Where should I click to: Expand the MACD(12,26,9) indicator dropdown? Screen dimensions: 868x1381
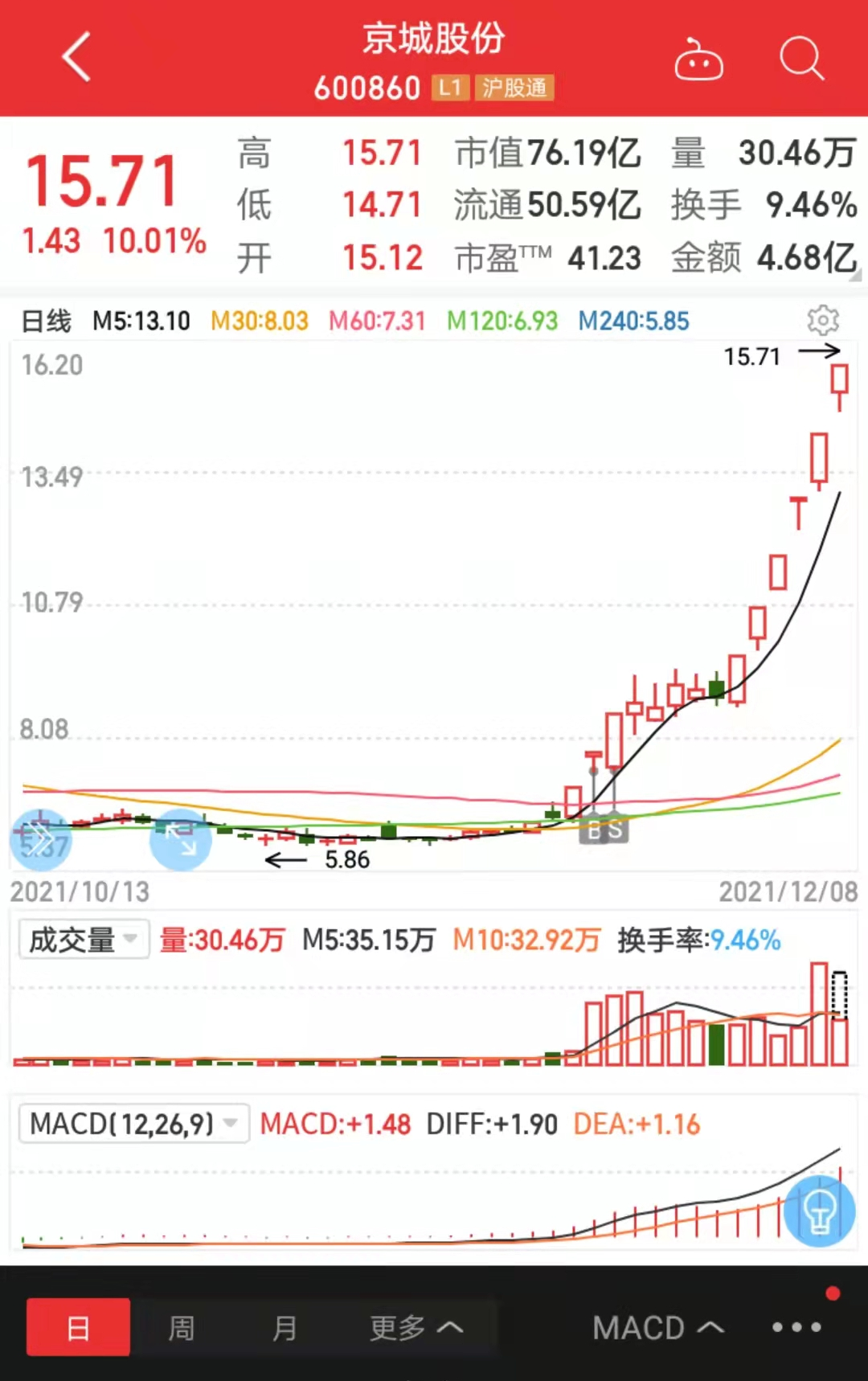click(133, 1123)
